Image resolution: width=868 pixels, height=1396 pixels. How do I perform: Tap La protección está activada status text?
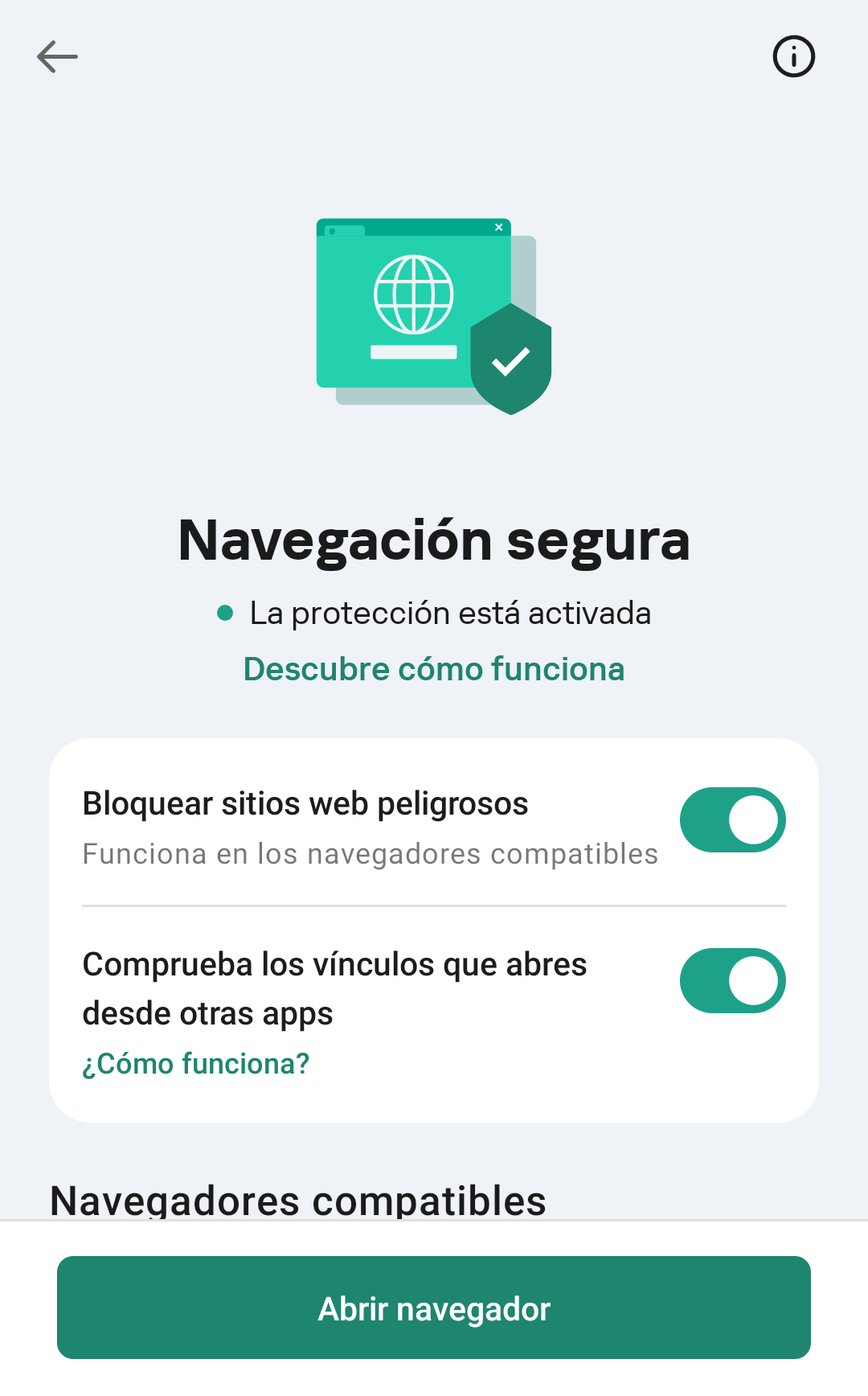pos(450,613)
